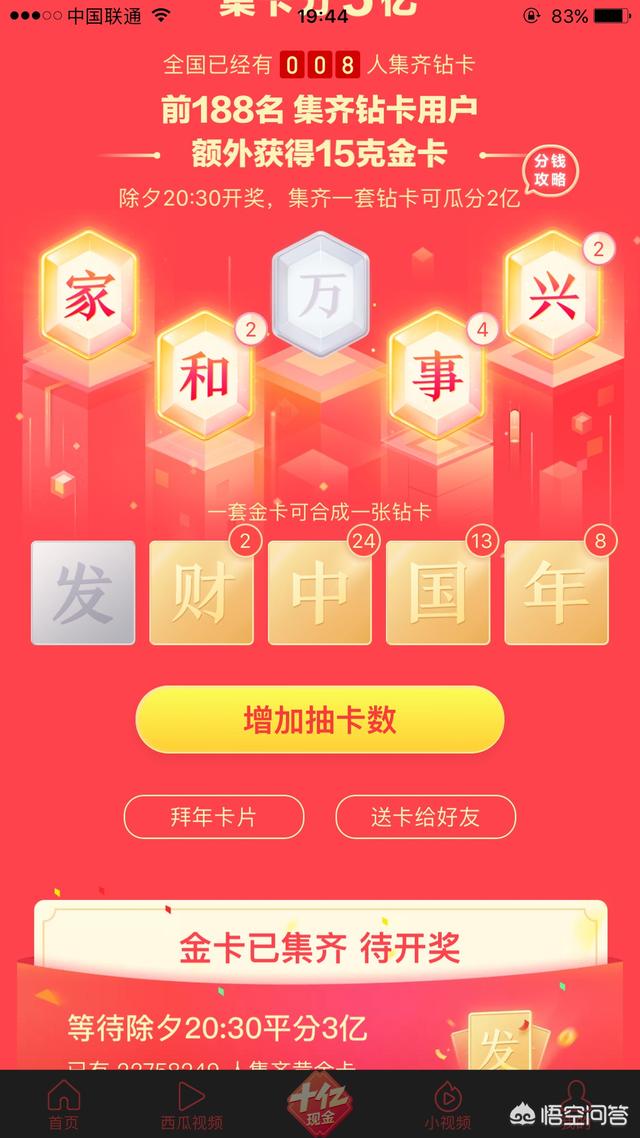Image resolution: width=640 pixels, height=1138 pixels.
Task: Open the 年 gold card
Action: pyautogui.click(x=555, y=593)
